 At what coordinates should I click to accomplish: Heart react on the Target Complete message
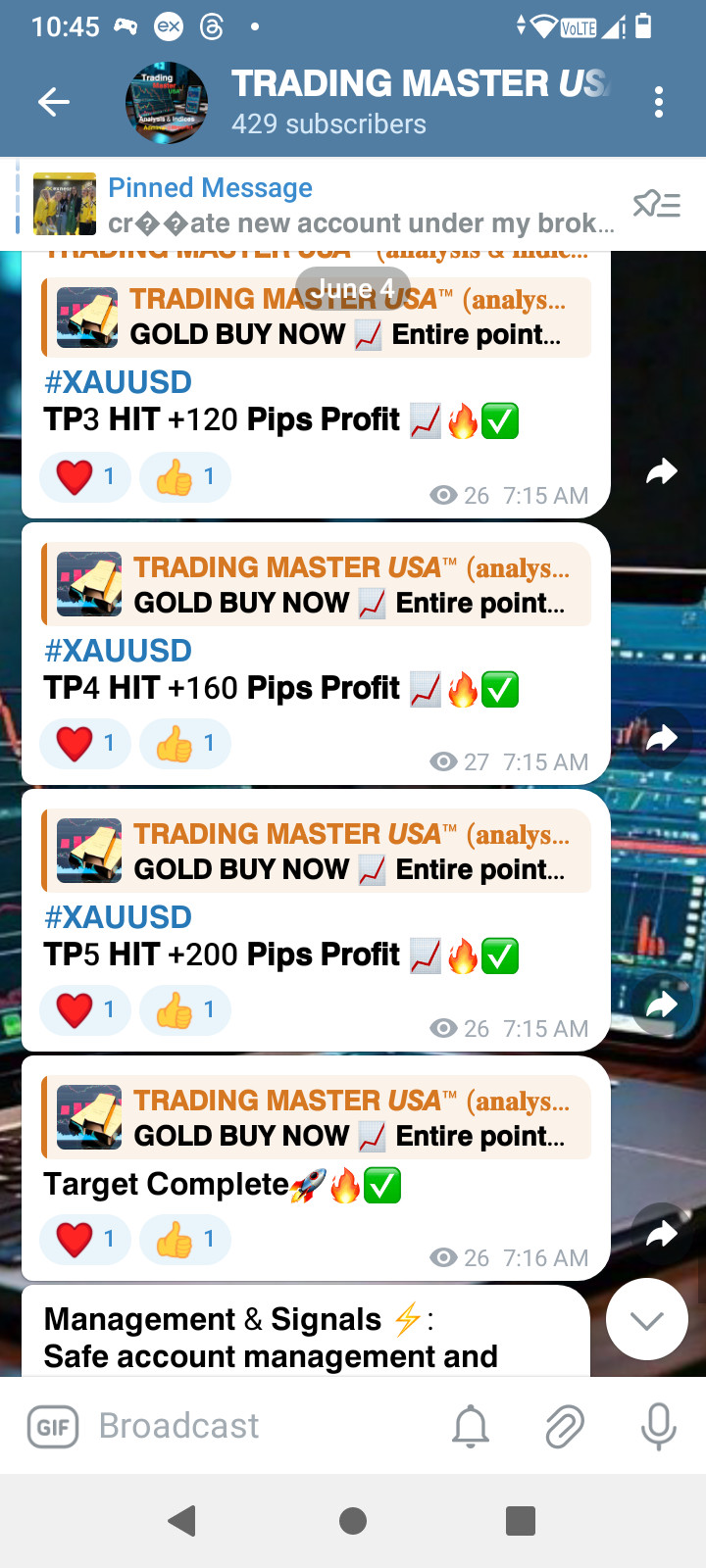pos(85,1240)
